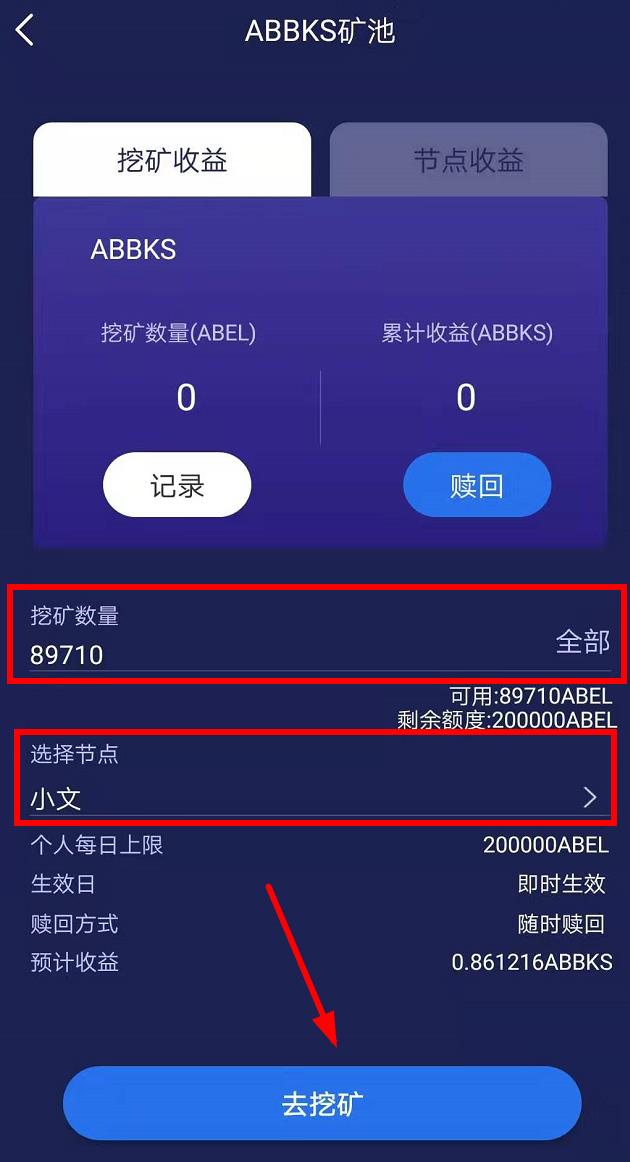The height and width of the screenshot is (1162, 630).
Task: Switch to the 挖矿收益 tab
Action: click(172, 161)
